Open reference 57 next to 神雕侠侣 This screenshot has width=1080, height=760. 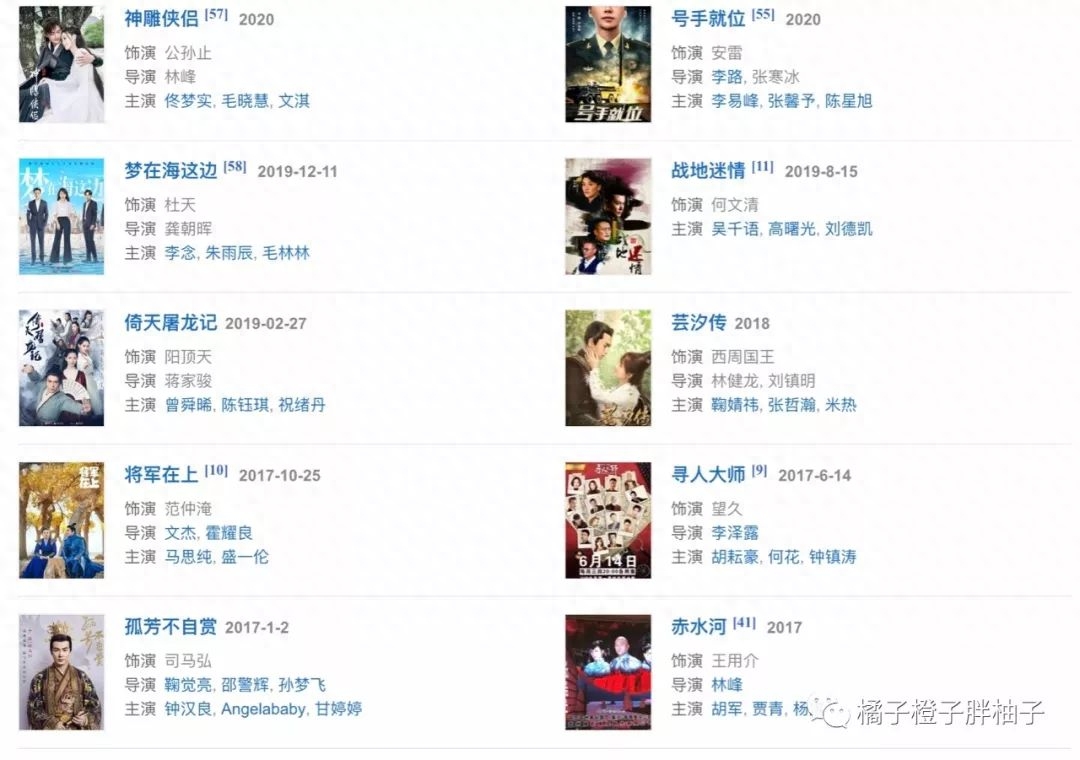click(216, 15)
